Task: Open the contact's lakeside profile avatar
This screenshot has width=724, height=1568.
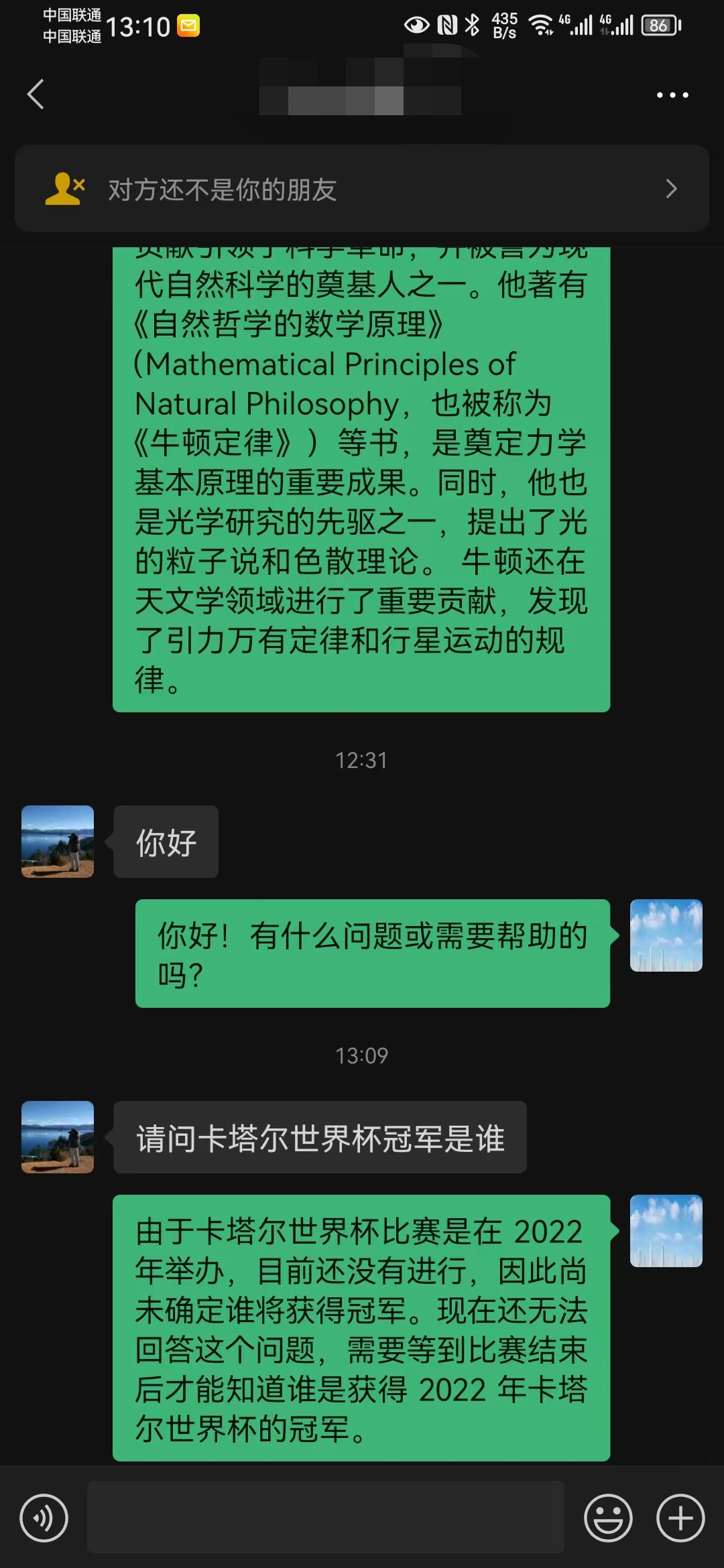Action: click(57, 842)
